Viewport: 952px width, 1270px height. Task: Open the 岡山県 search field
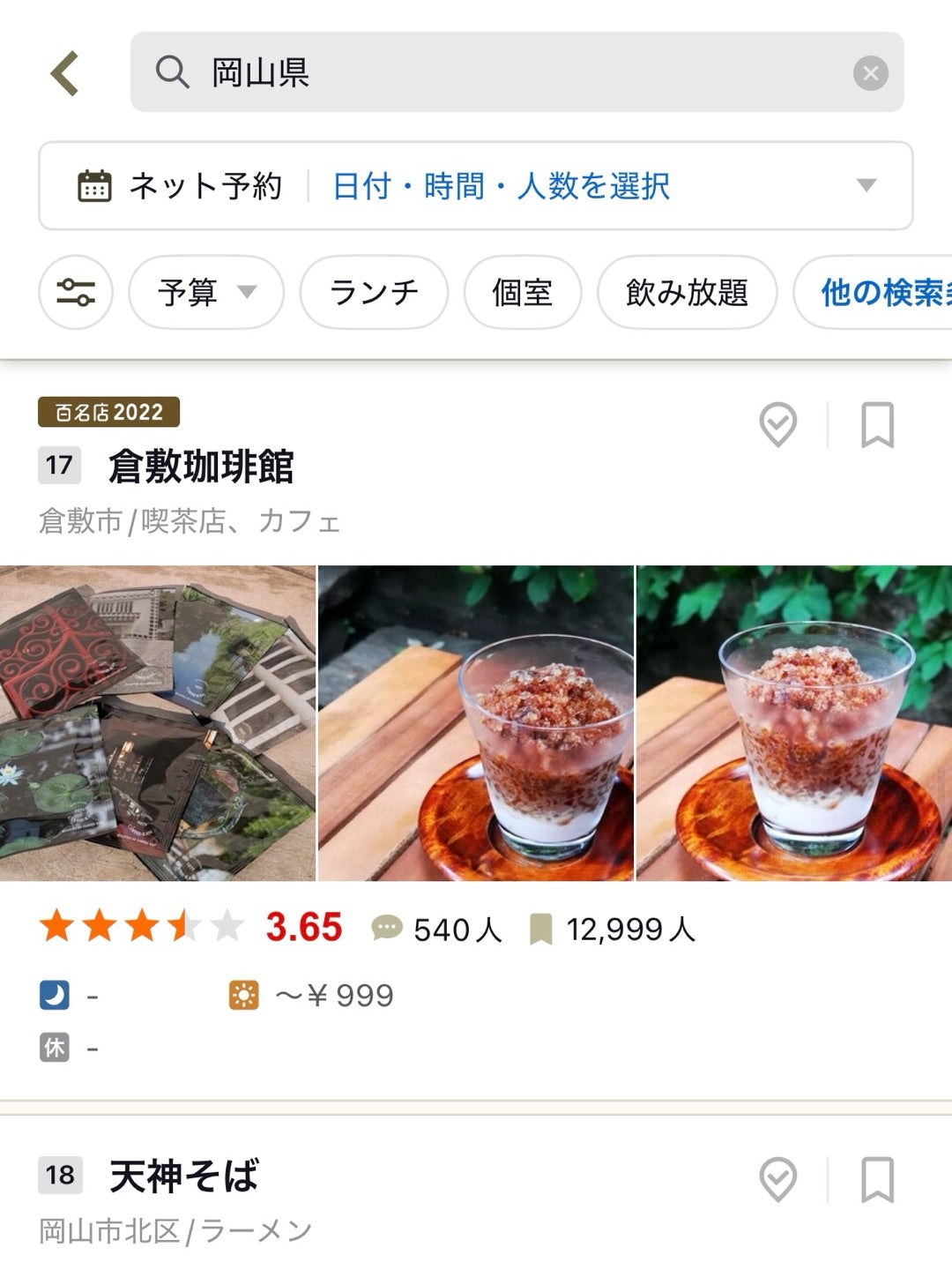(494, 72)
